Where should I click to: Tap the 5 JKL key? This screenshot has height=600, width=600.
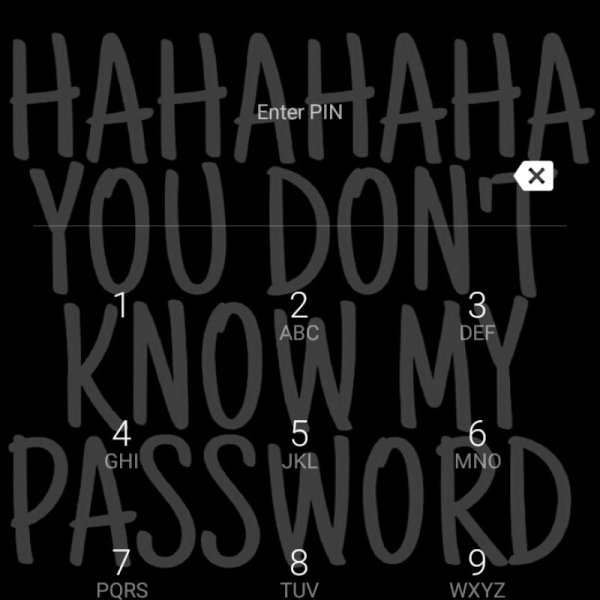click(299, 445)
